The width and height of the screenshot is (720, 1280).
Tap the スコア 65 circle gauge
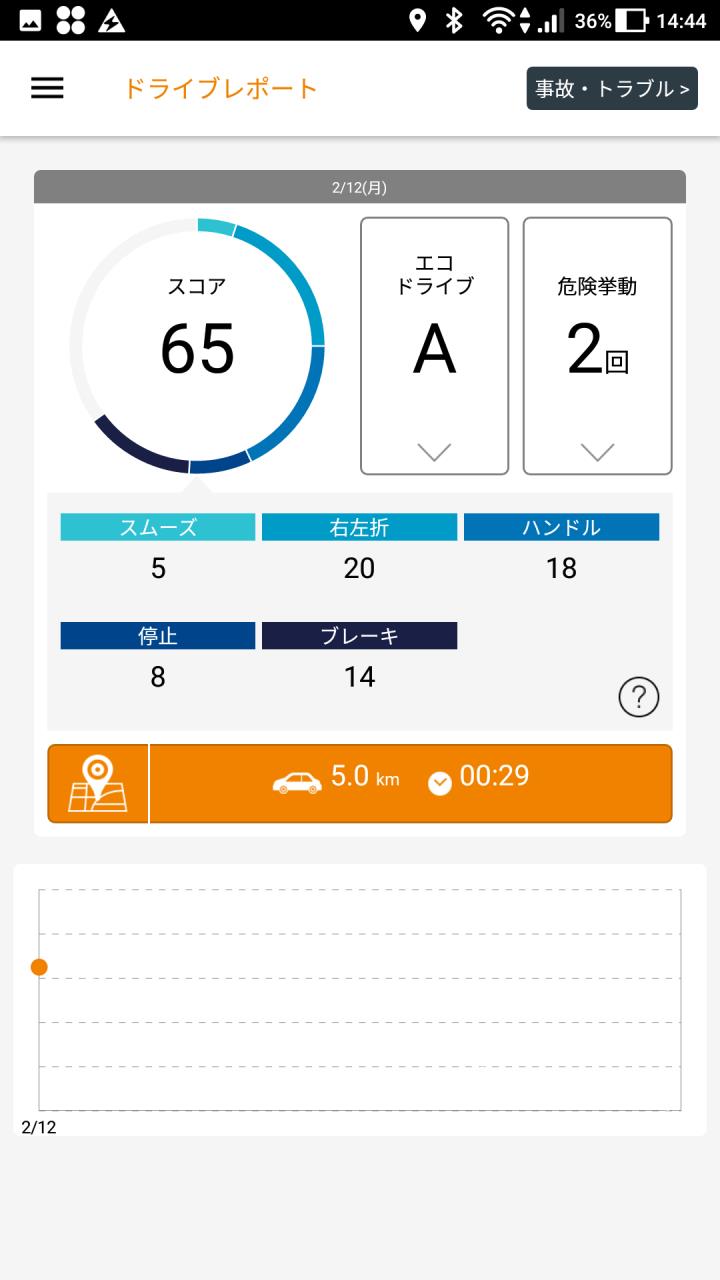(x=198, y=346)
